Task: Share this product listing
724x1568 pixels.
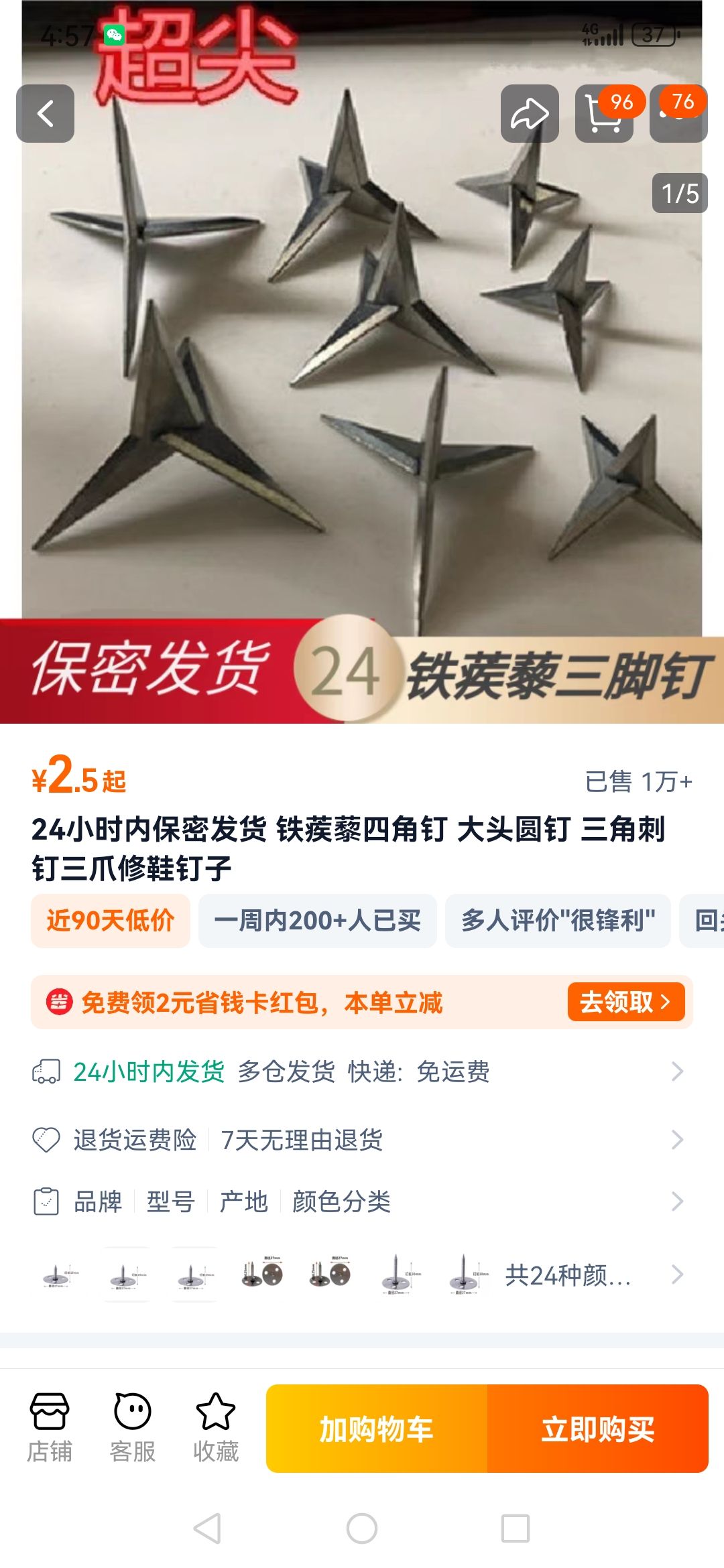Action: click(530, 113)
